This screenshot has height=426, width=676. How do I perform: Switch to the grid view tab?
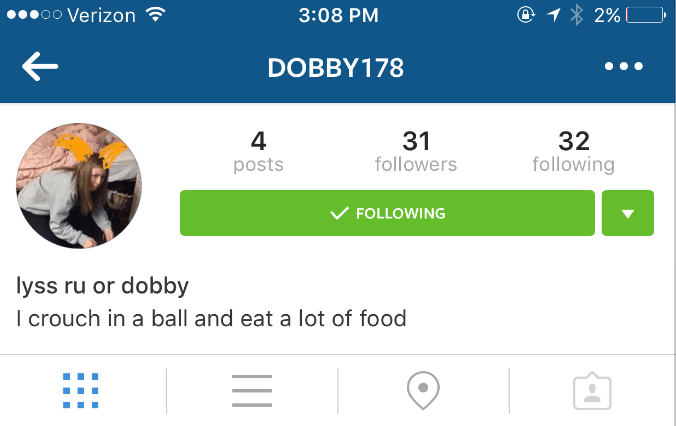80,390
